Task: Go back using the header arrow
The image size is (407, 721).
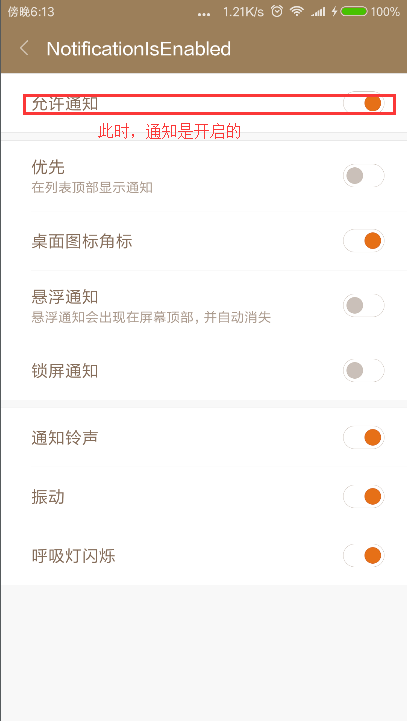Action: coord(24,48)
